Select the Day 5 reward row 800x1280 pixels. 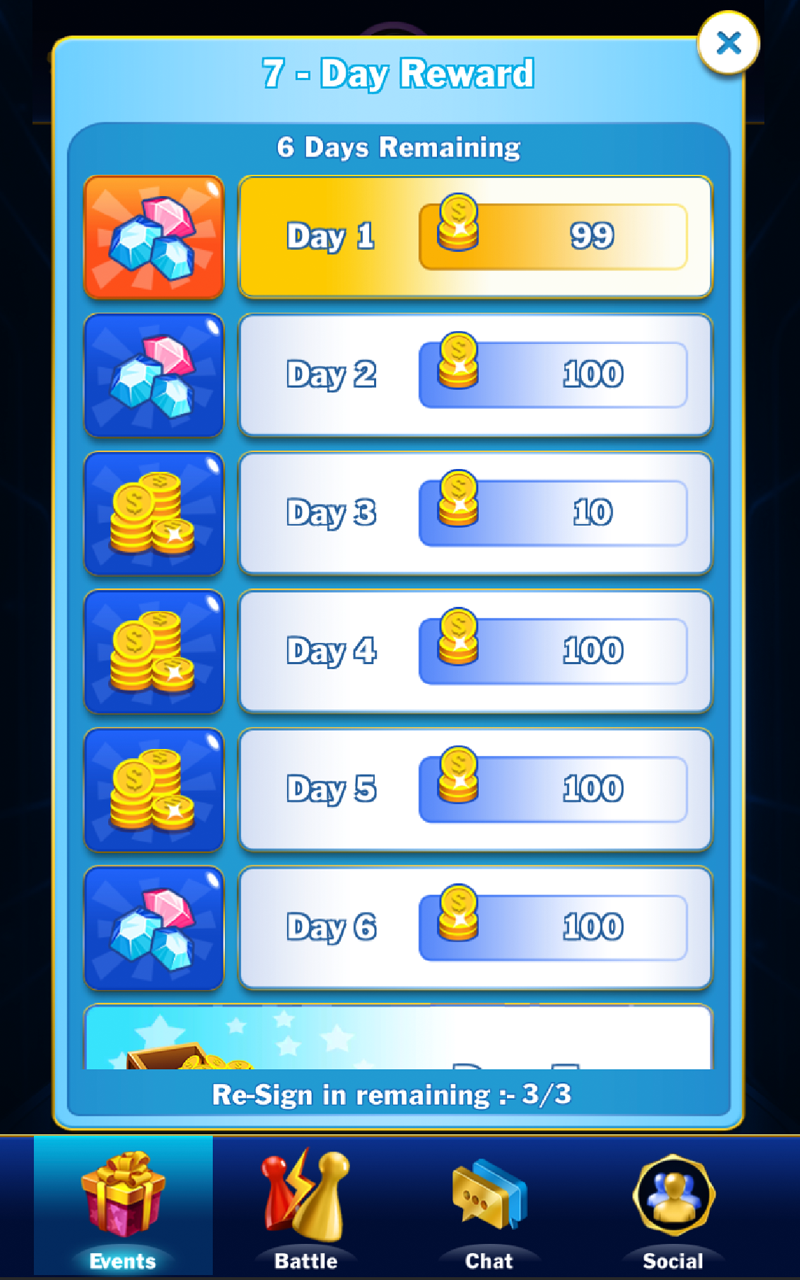pyautogui.click(x=475, y=789)
